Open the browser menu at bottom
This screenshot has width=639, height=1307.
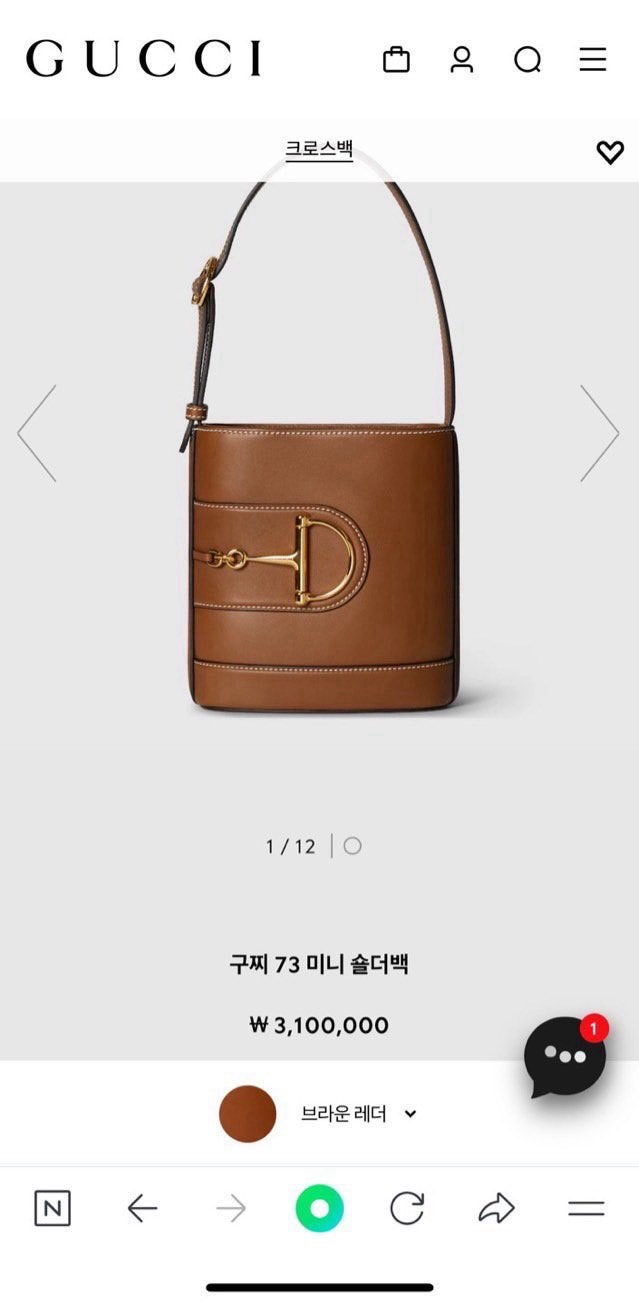point(586,1208)
